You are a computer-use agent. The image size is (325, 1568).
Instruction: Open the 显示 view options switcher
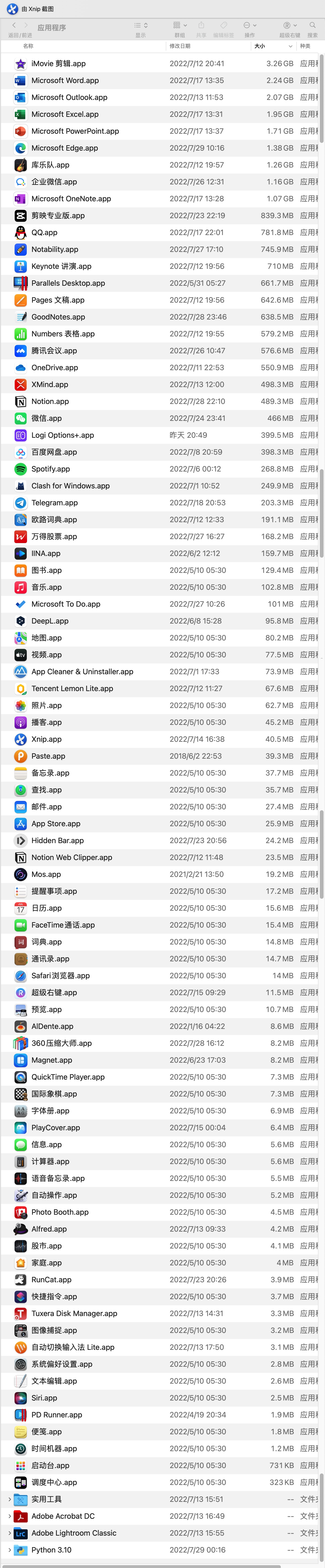[x=141, y=26]
